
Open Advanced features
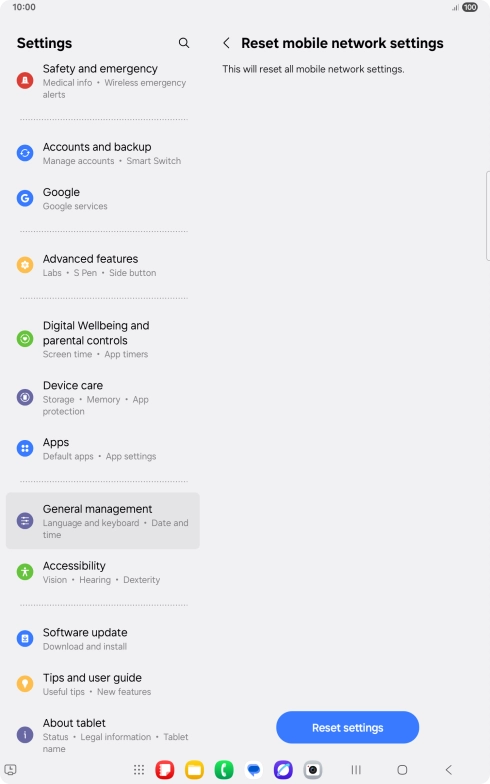coord(103,265)
